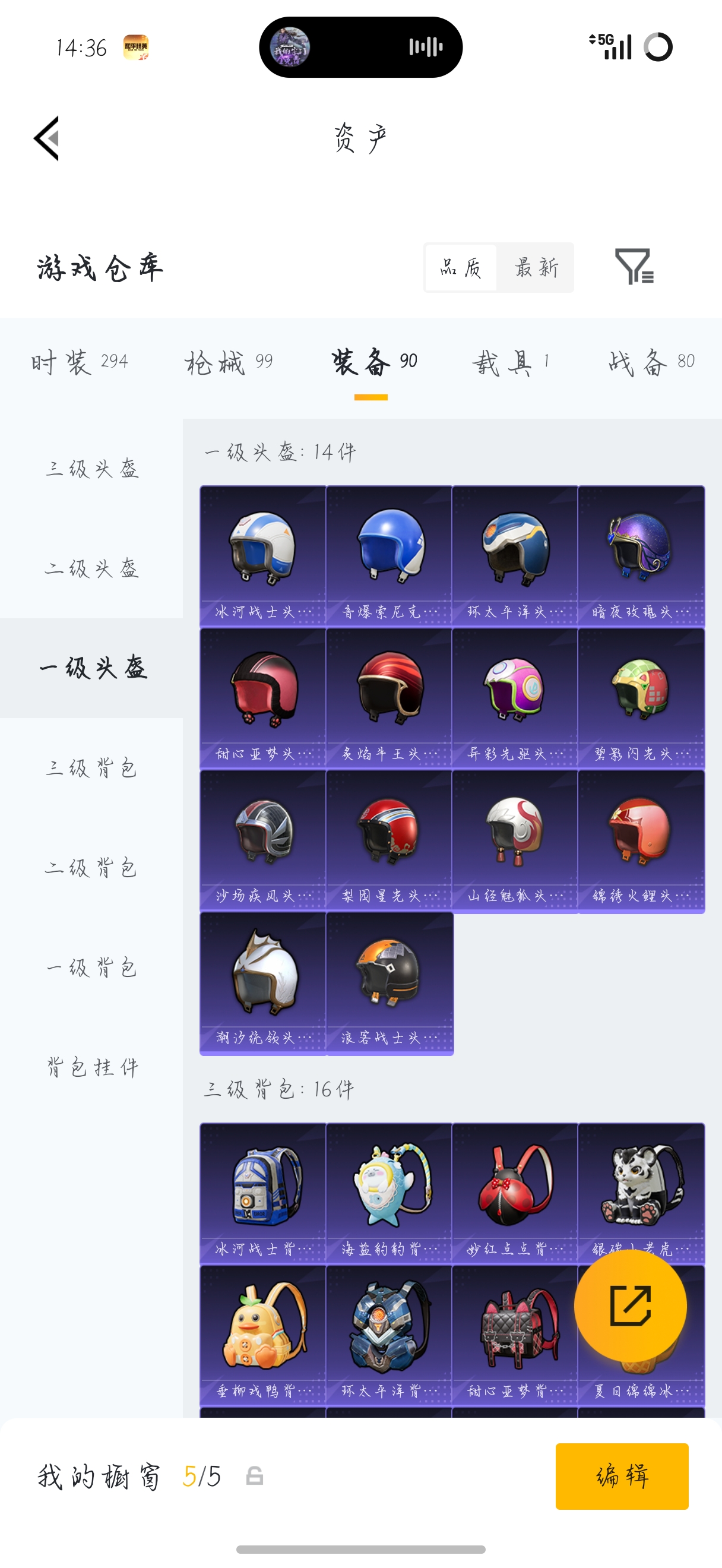Jump to the 二级背包 category
Screen dimensions: 722x1568
pyautogui.click(x=92, y=867)
